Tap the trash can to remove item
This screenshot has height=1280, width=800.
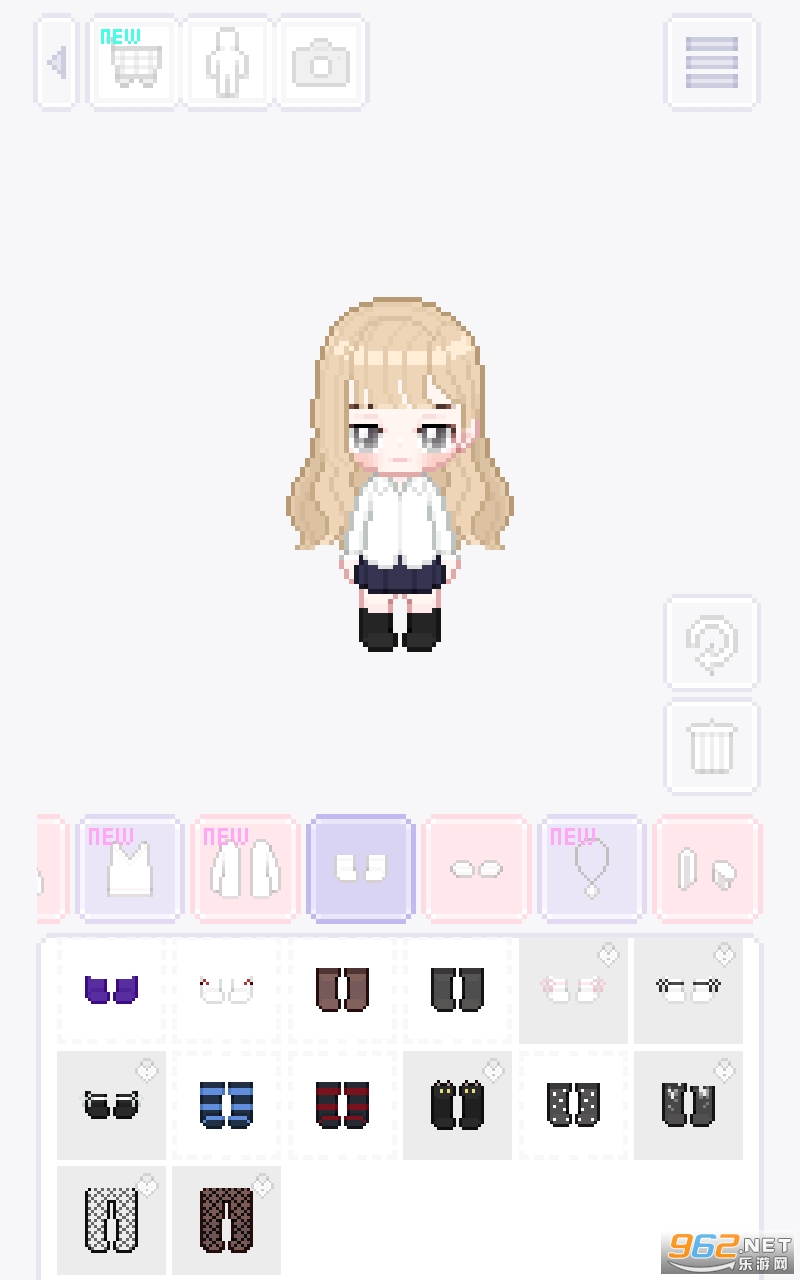tap(712, 747)
